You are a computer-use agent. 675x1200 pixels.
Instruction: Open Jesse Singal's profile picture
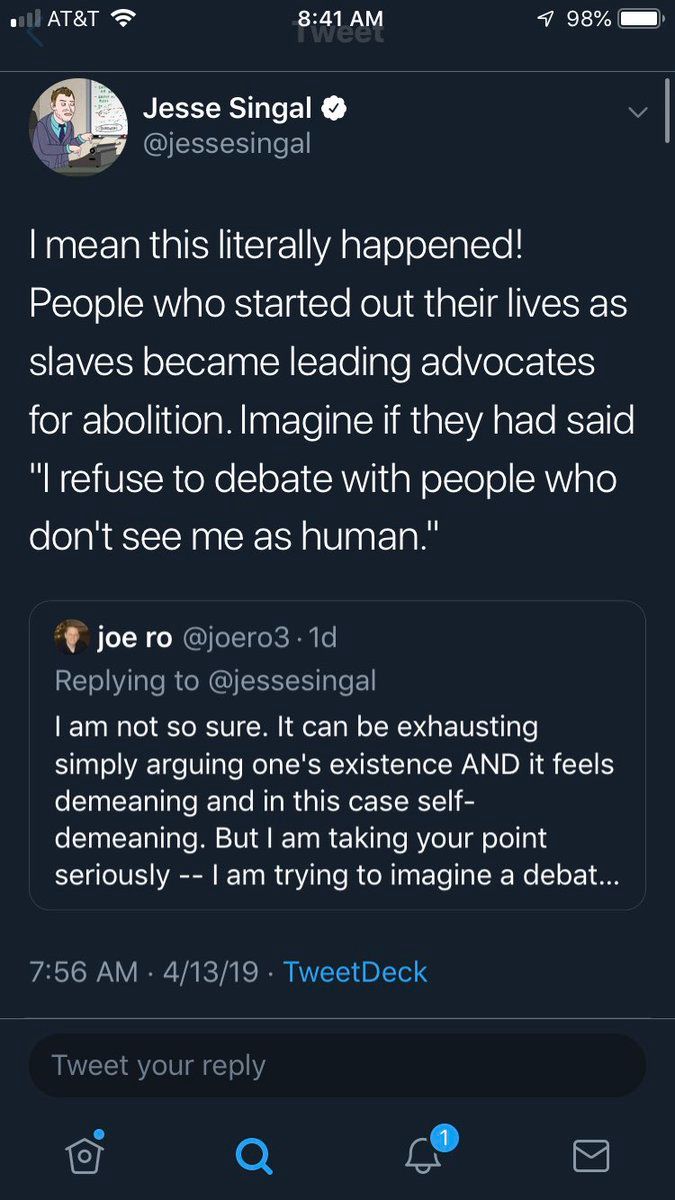click(x=79, y=127)
